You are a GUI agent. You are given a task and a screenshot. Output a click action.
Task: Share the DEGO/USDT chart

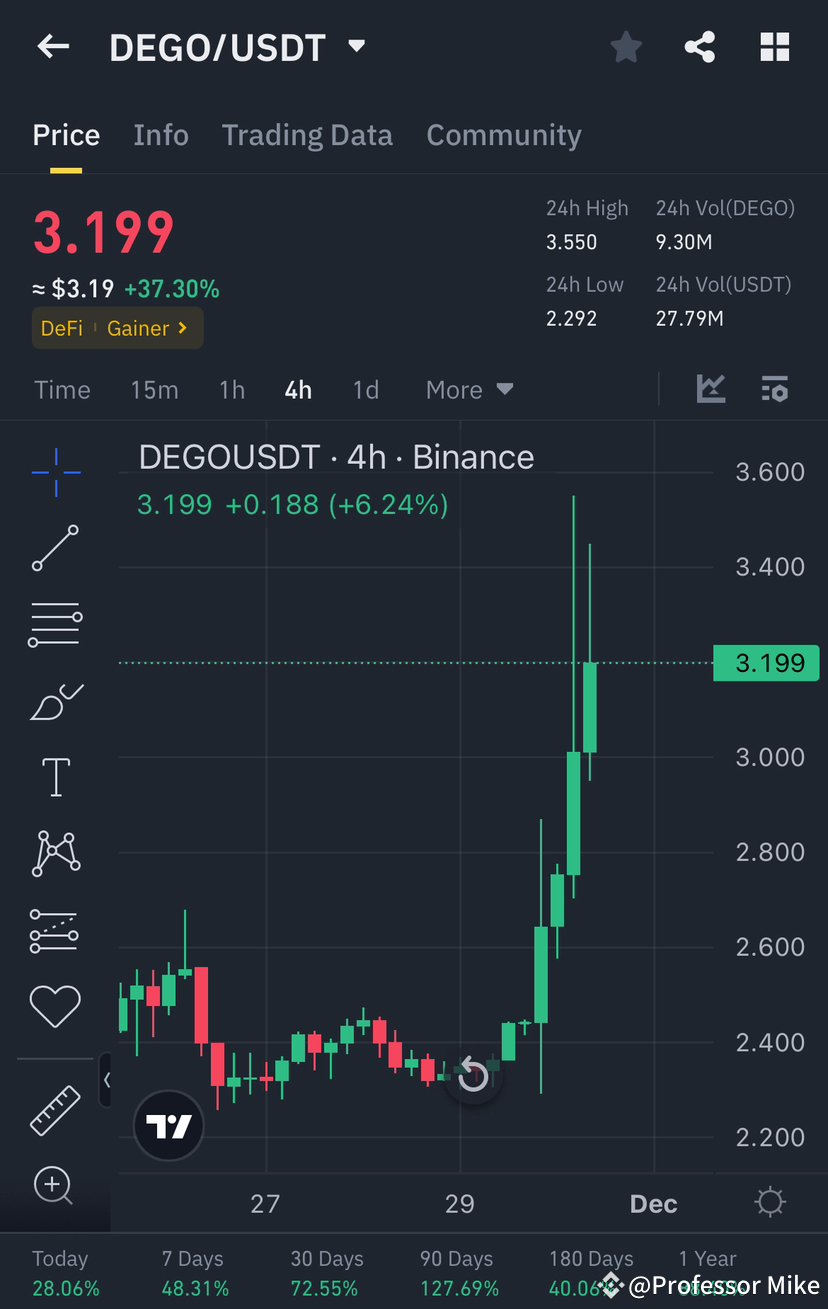pyautogui.click(x=699, y=46)
